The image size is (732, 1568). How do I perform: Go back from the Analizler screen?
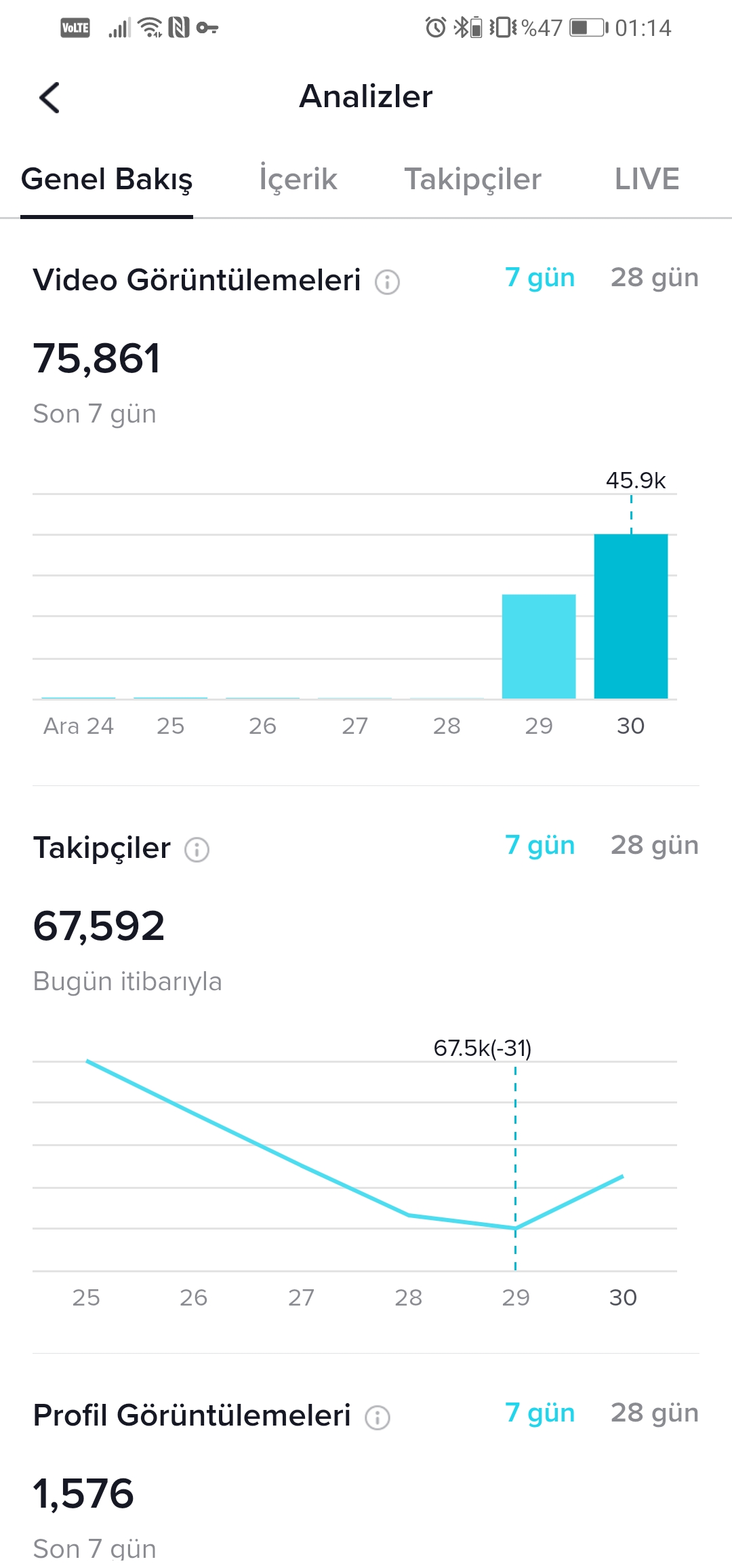[x=49, y=98]
